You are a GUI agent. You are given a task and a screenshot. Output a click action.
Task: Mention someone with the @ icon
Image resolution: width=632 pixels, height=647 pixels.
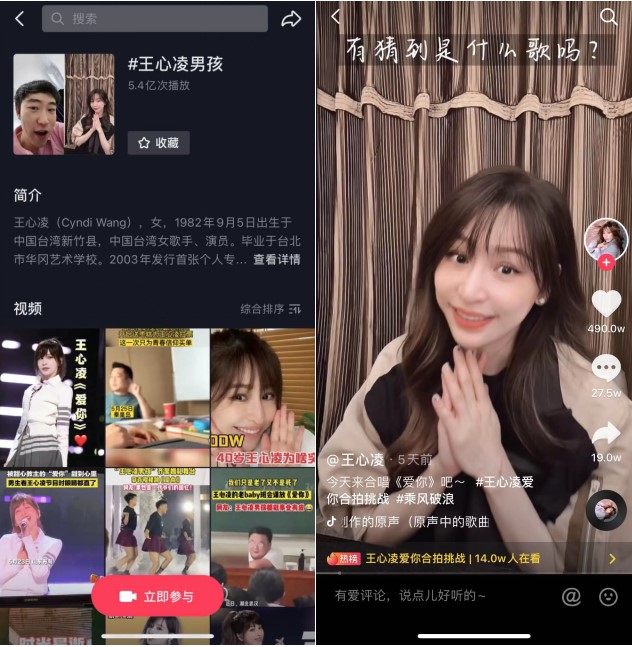571,596
